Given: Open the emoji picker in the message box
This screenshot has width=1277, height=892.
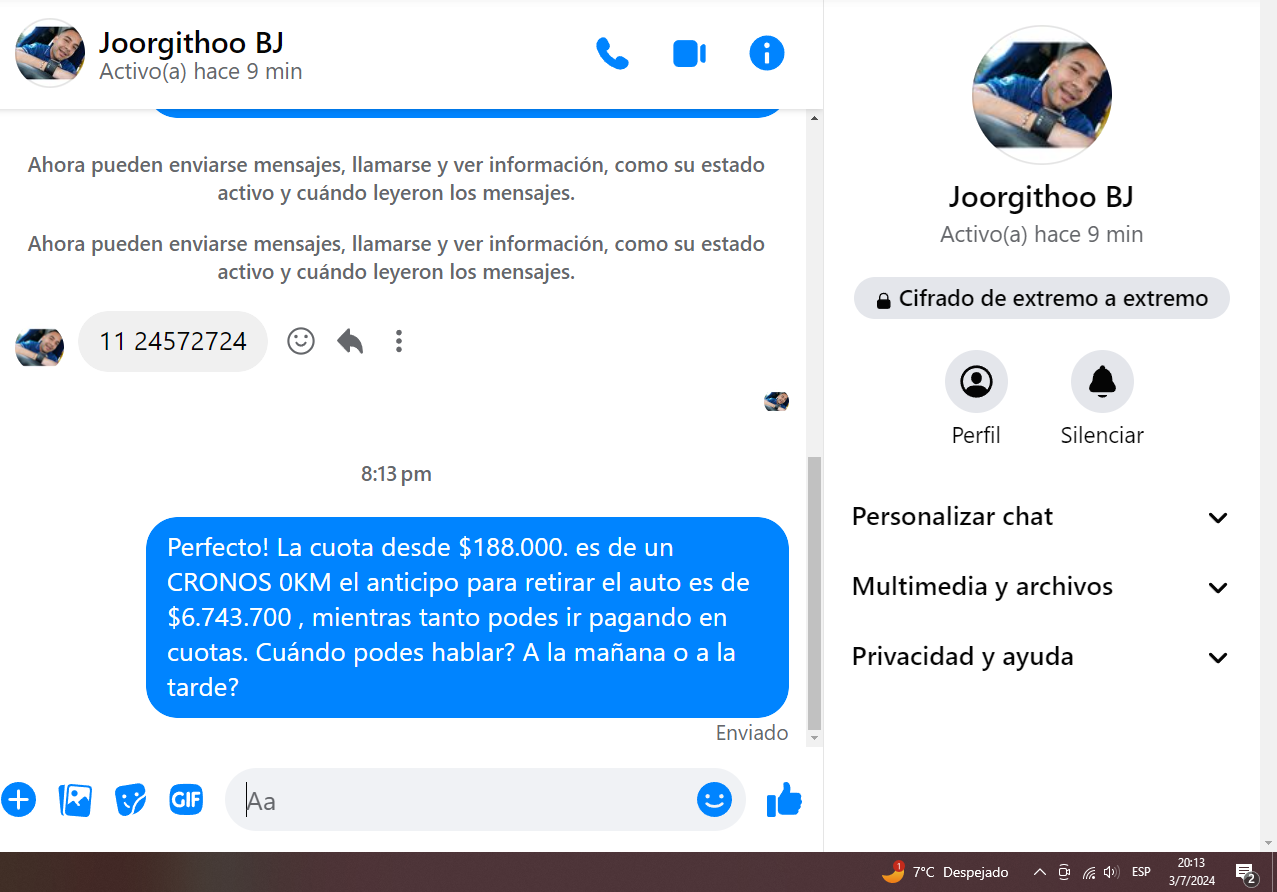Looking at the screenshot, I should point(714,800).
